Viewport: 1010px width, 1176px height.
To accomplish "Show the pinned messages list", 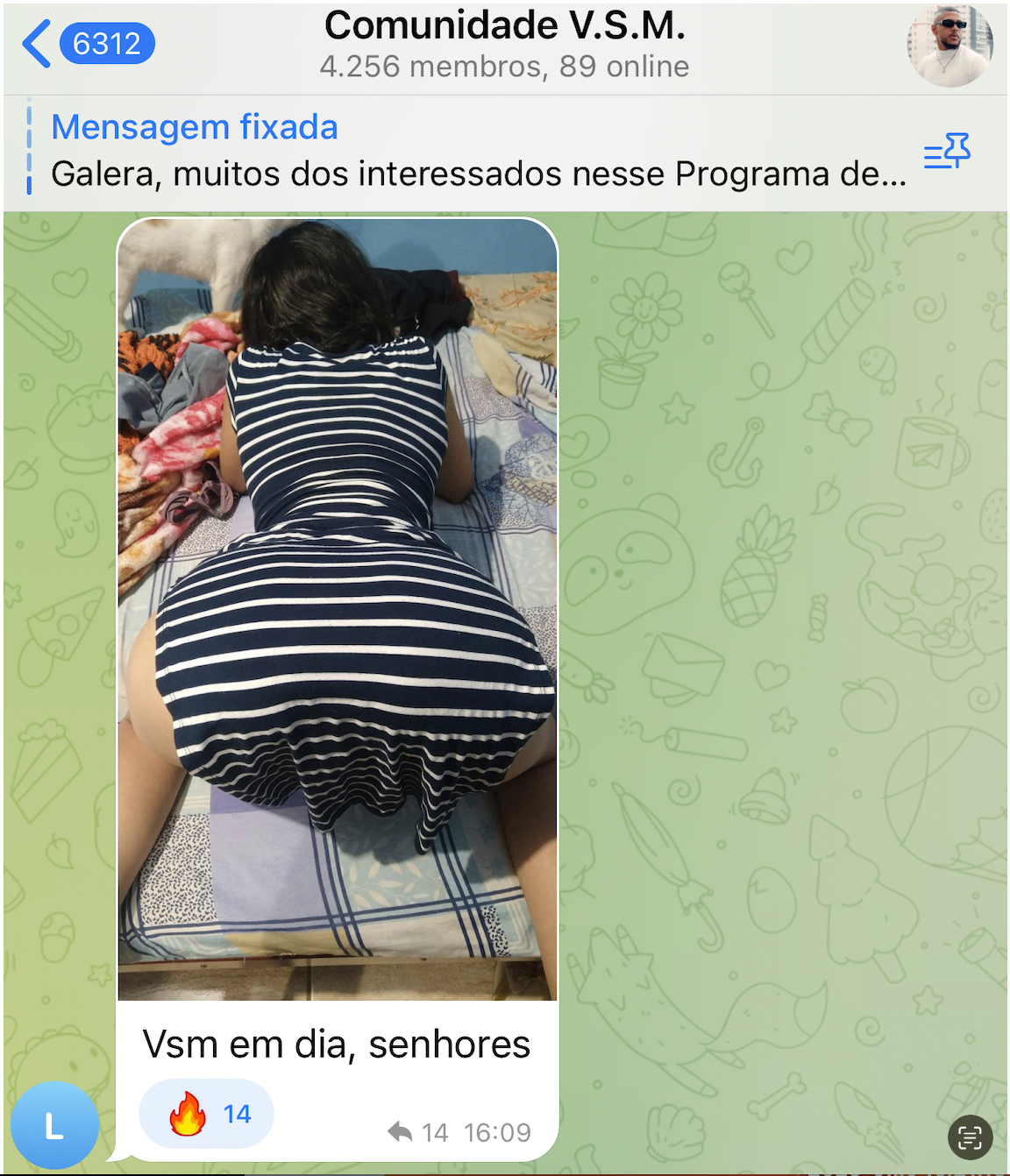I will [947, 152].
